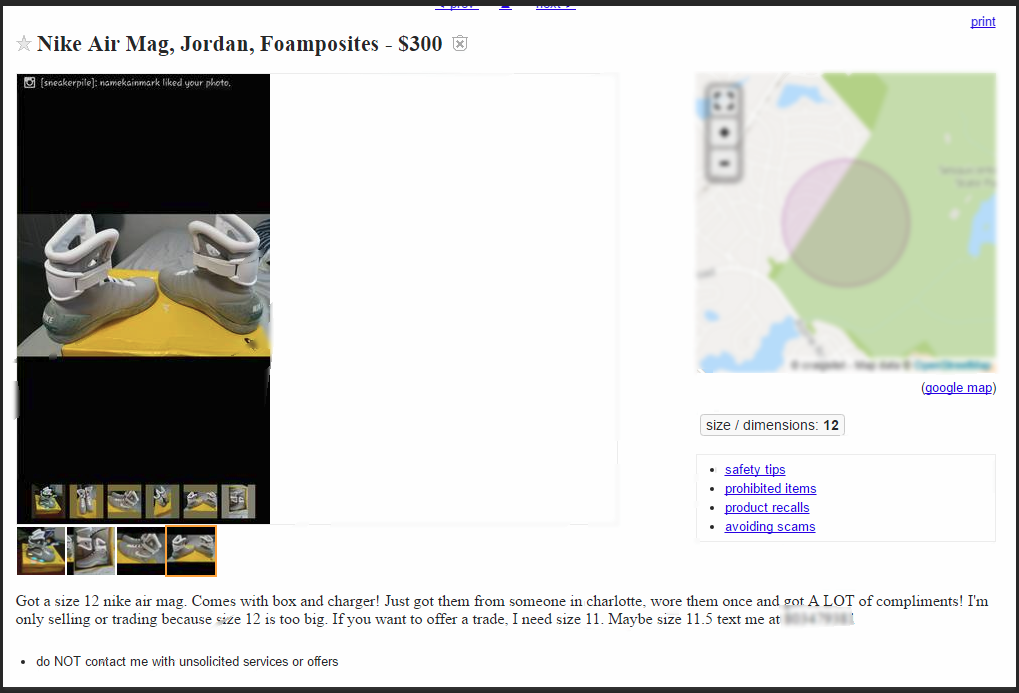Zoom in on the map

pyautogui.click(x=725, y=132)
